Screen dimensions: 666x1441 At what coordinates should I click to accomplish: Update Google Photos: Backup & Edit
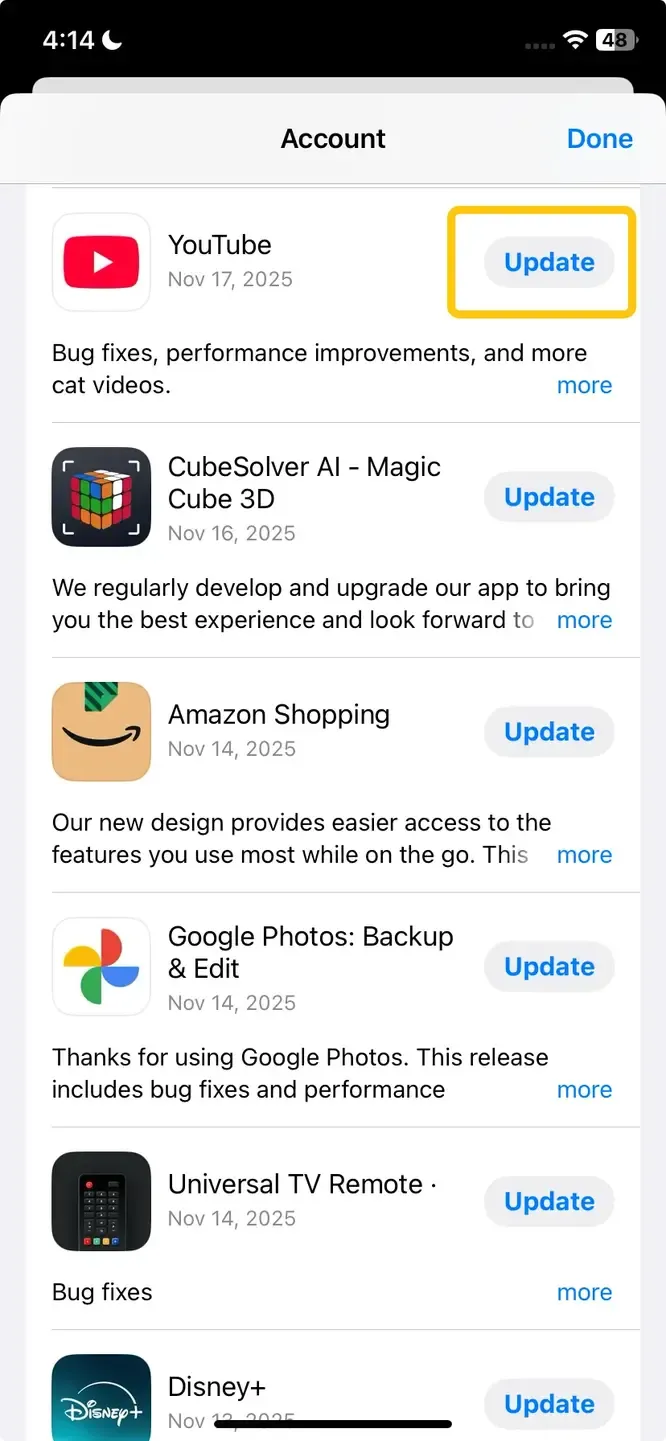(549, 967)
